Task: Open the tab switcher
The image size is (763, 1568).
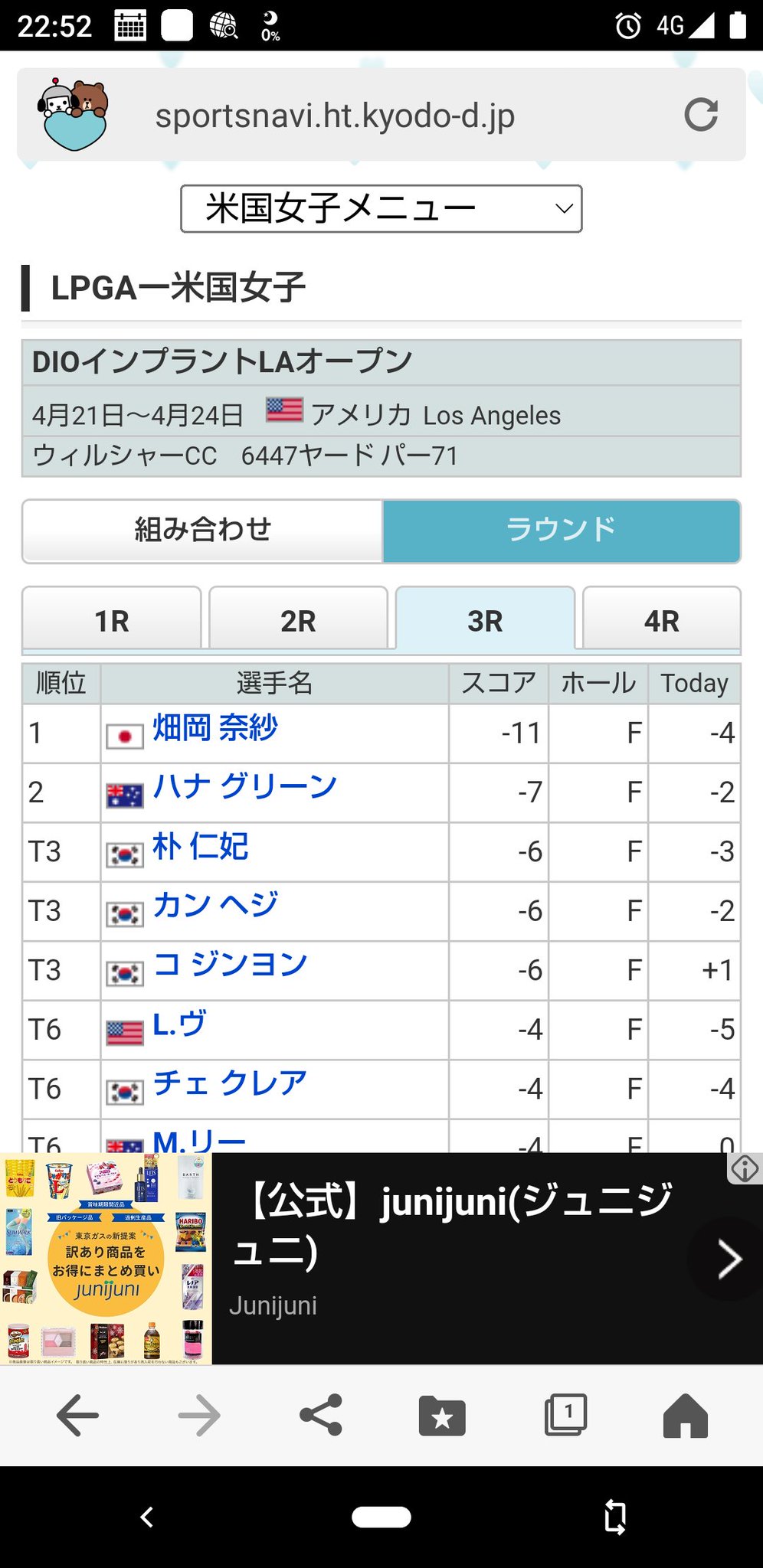Action: click(x=565, y=1415)
